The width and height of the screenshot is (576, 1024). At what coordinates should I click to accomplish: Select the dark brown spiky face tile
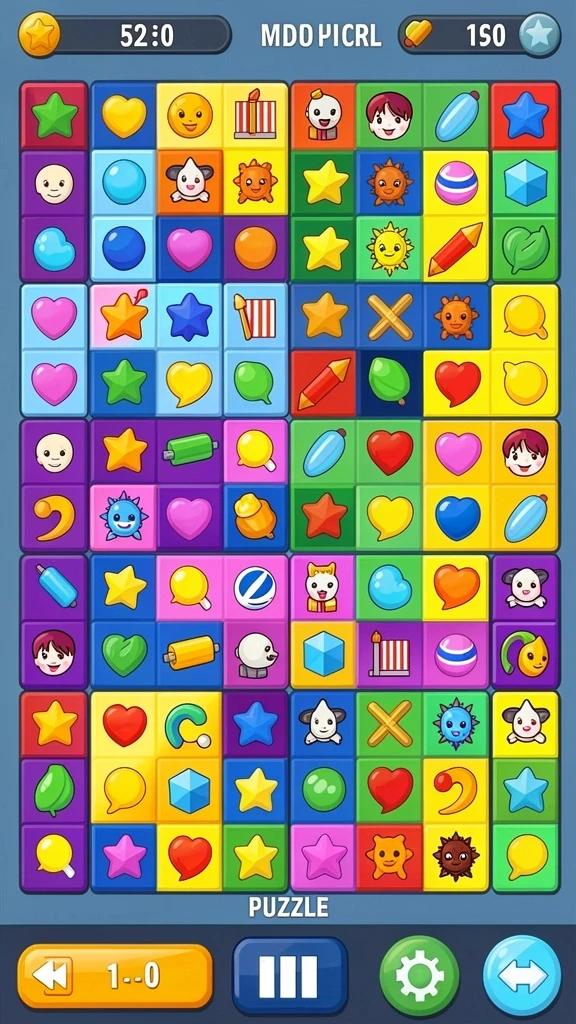456,857
